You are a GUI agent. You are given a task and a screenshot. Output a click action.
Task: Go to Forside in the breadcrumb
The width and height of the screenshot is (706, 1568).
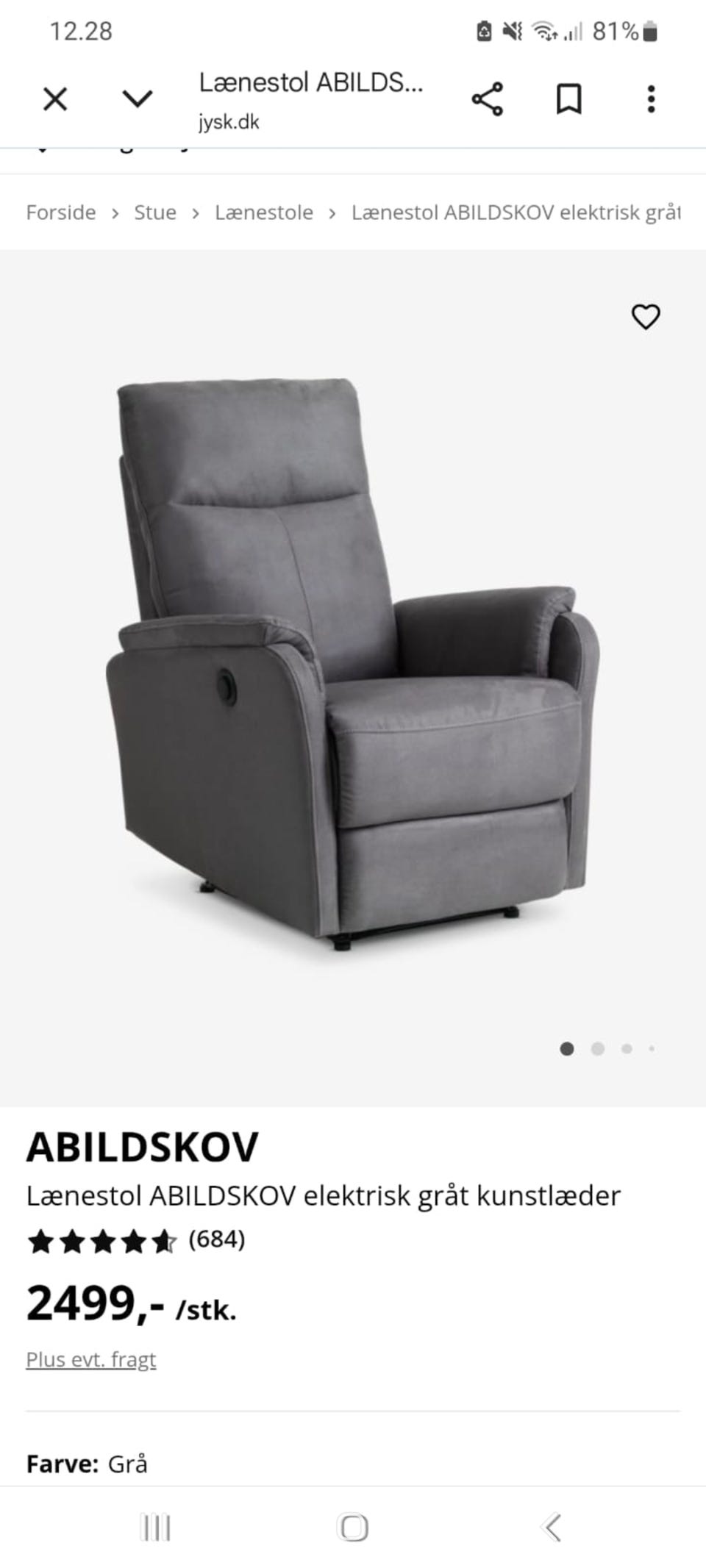(x=61, y=212)
